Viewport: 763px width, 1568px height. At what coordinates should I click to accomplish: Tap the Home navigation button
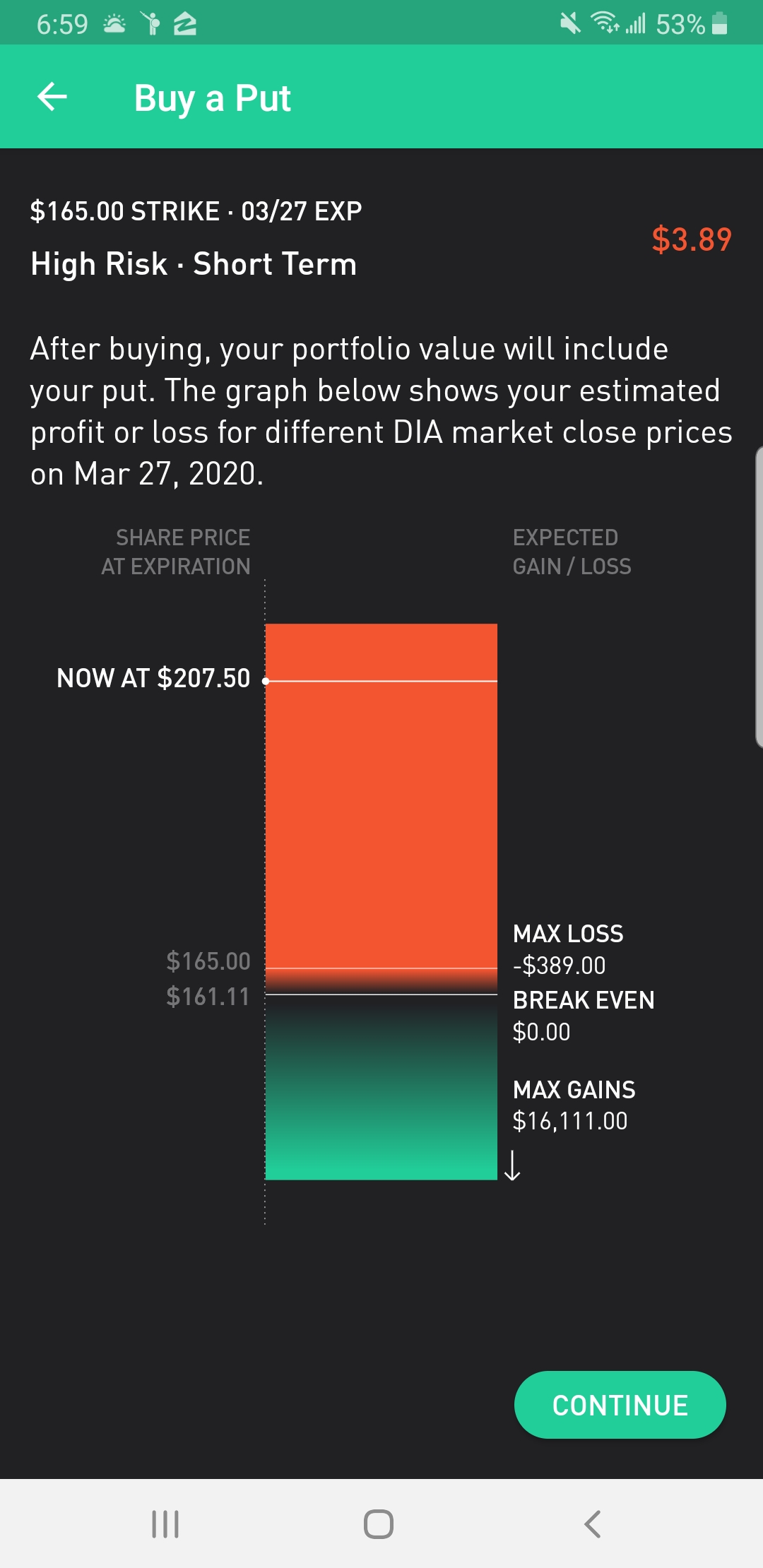(x=379, y=1524)
